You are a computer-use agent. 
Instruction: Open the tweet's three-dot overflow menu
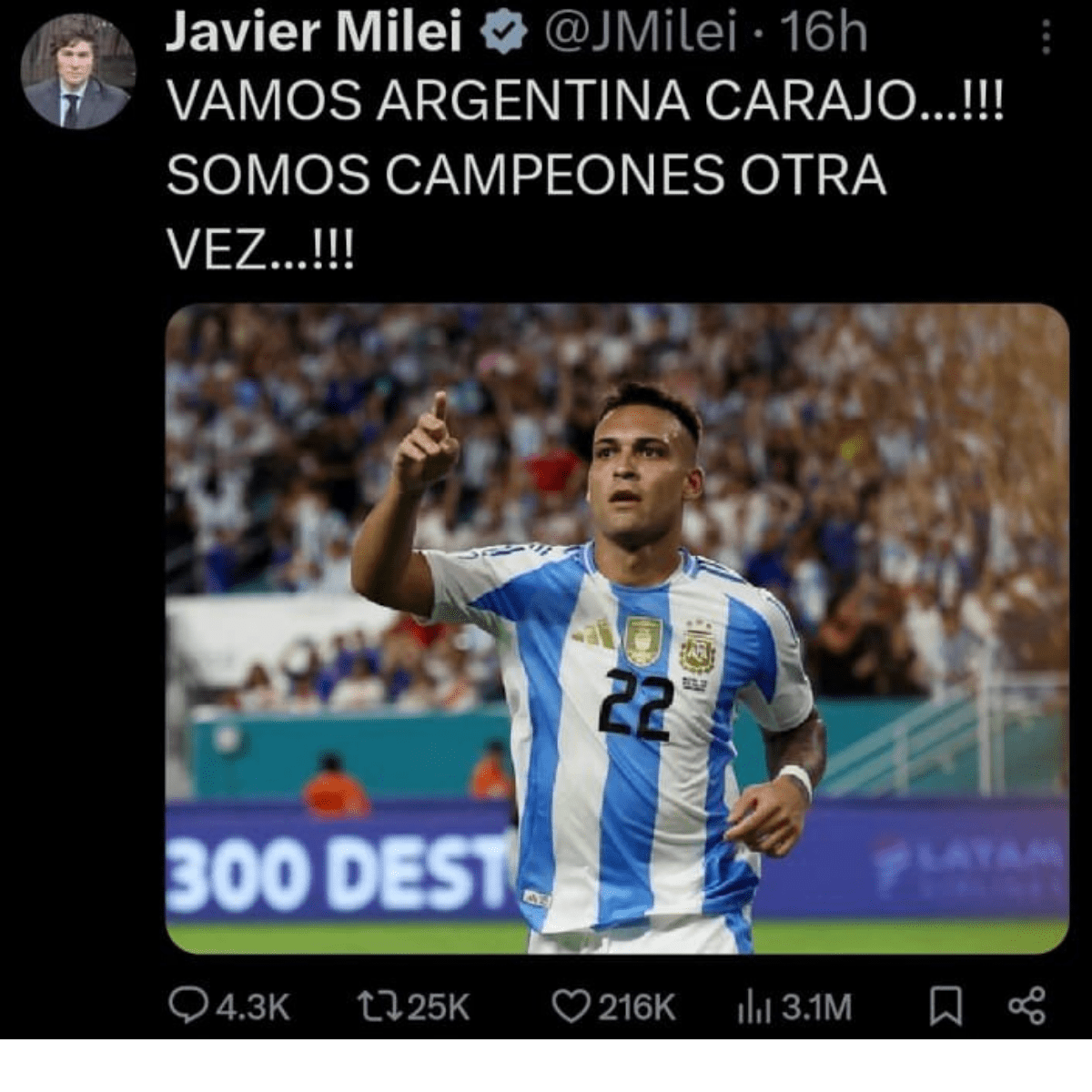point(1046,37)
